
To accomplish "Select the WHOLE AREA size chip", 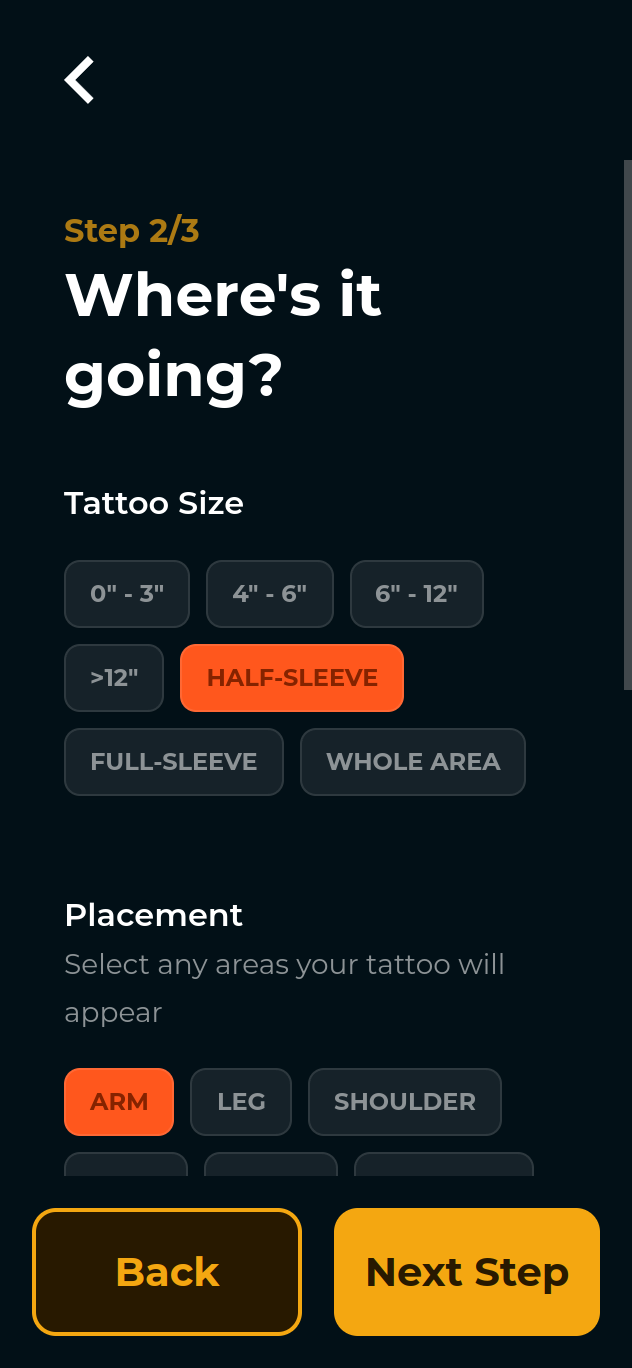I will (413, 762).
